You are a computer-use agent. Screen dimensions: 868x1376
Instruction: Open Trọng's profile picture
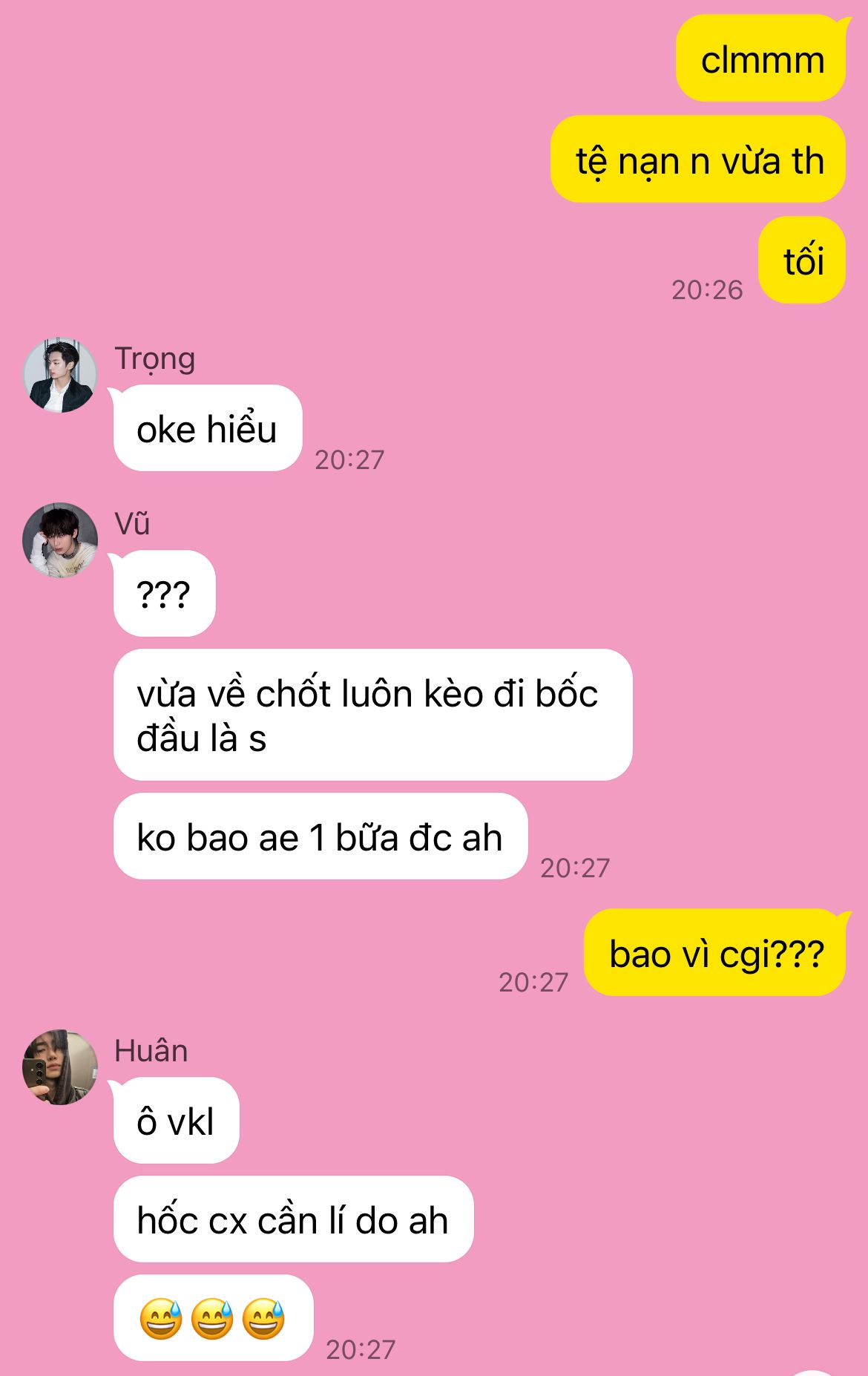click(x=60, y=375)
